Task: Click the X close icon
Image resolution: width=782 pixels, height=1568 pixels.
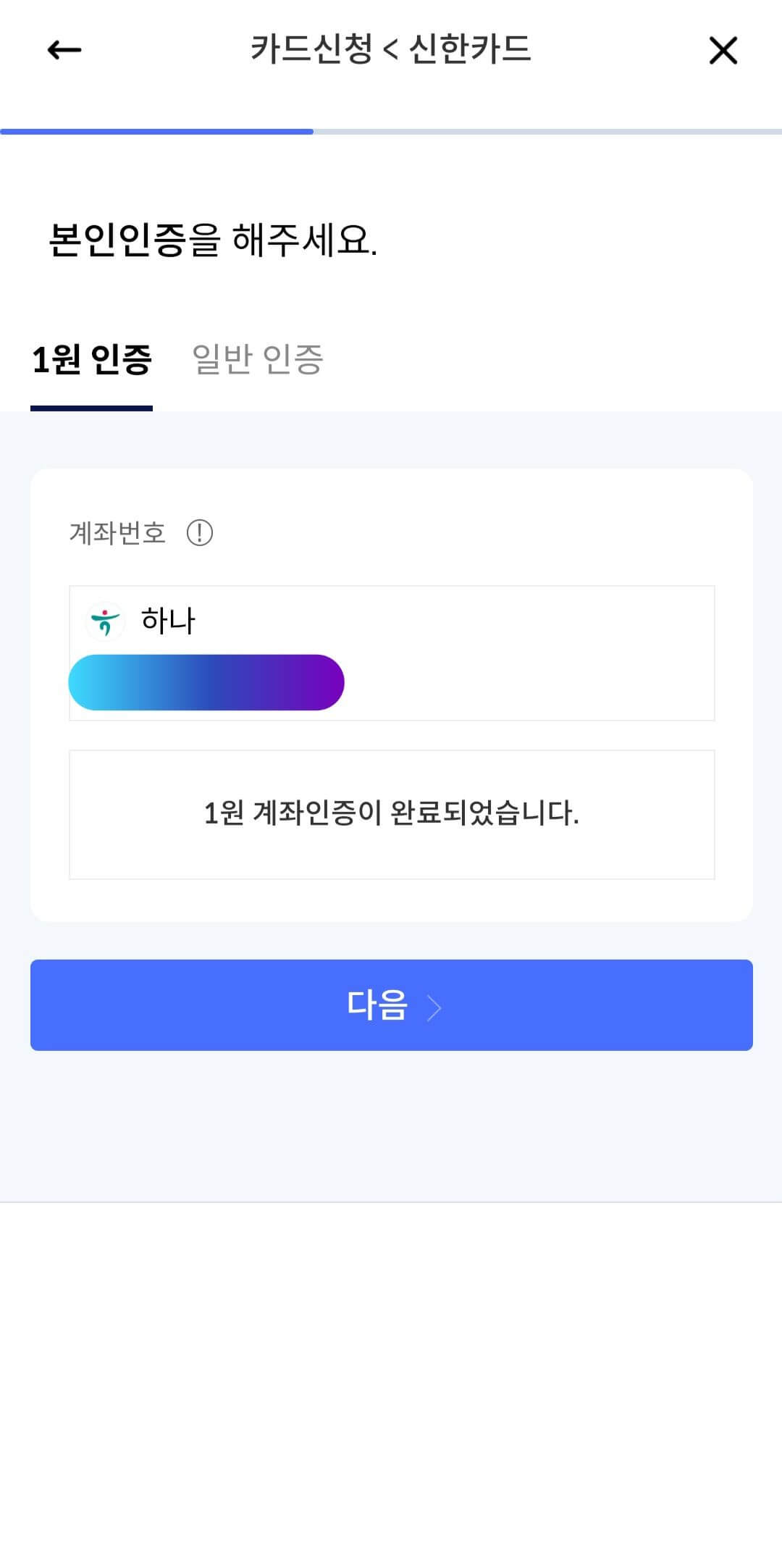Action: pos(723,51)
